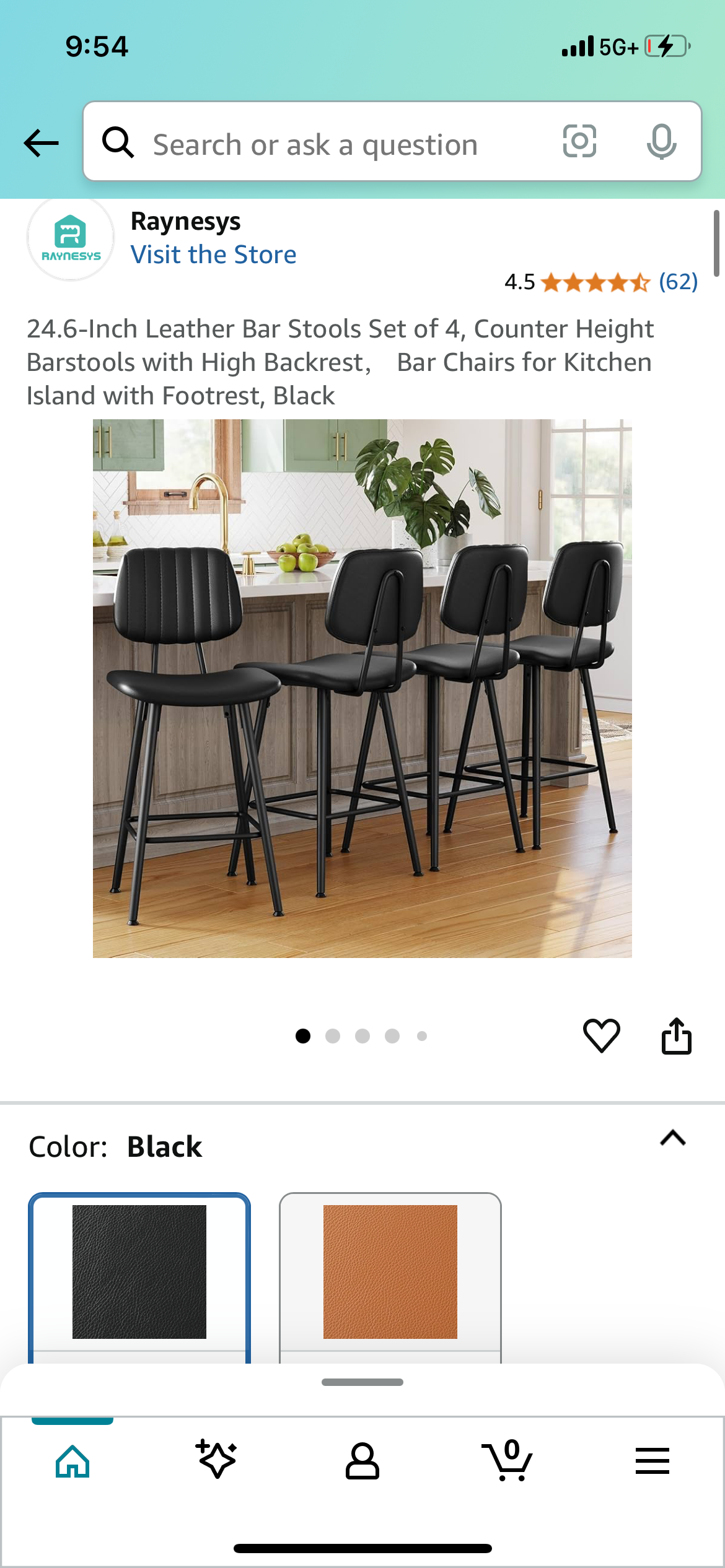Image resolution: width=725 pixels, height=1568 pixels.
Task: Select the brown leather color swatch
Action: pos(390,1272)
